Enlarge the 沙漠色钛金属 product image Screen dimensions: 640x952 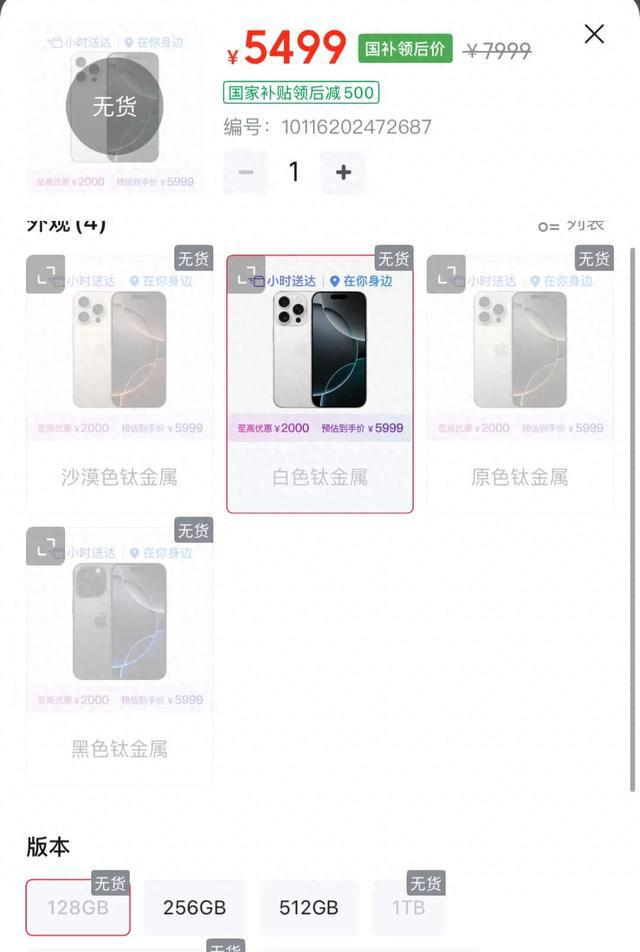click(x=46, y=275)
